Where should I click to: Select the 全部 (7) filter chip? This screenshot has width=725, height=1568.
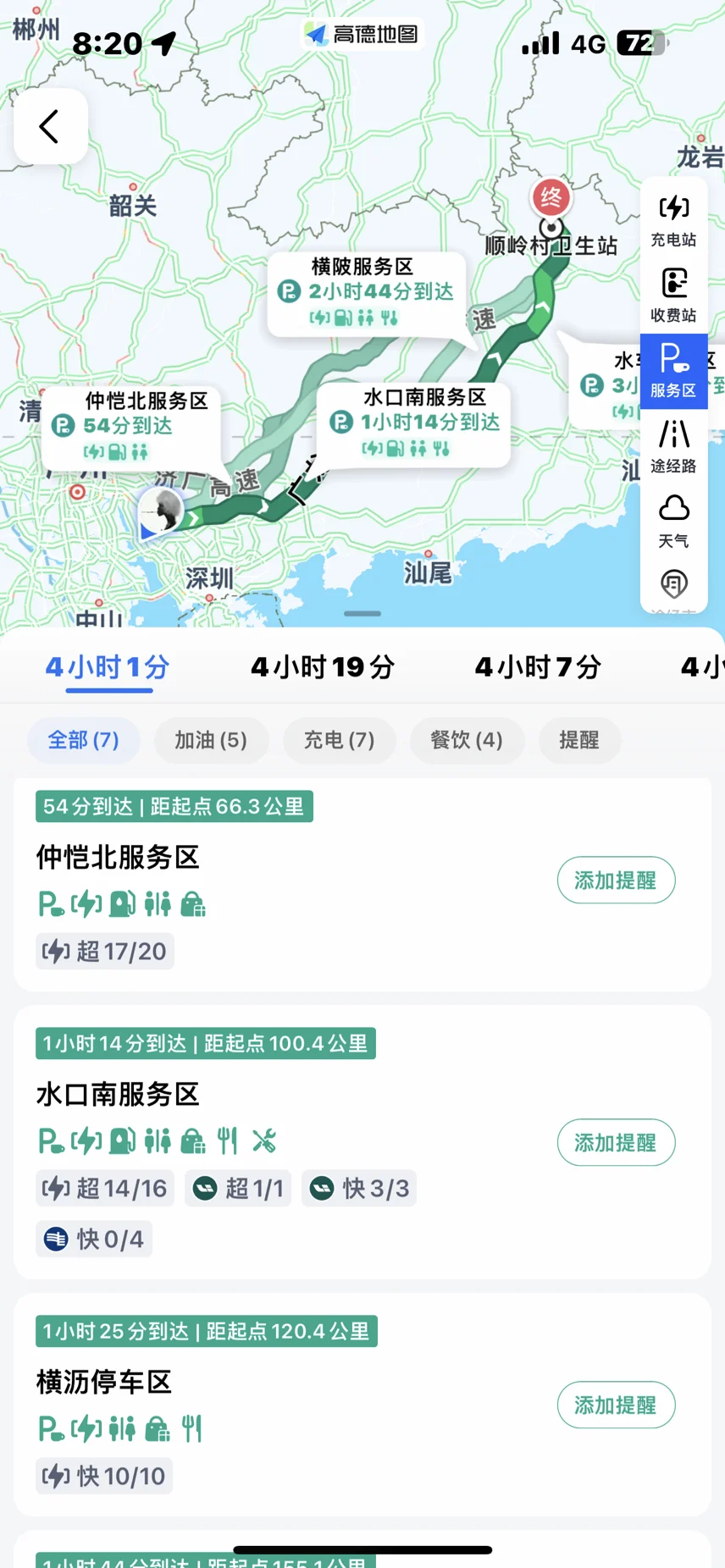click(83, 740)
